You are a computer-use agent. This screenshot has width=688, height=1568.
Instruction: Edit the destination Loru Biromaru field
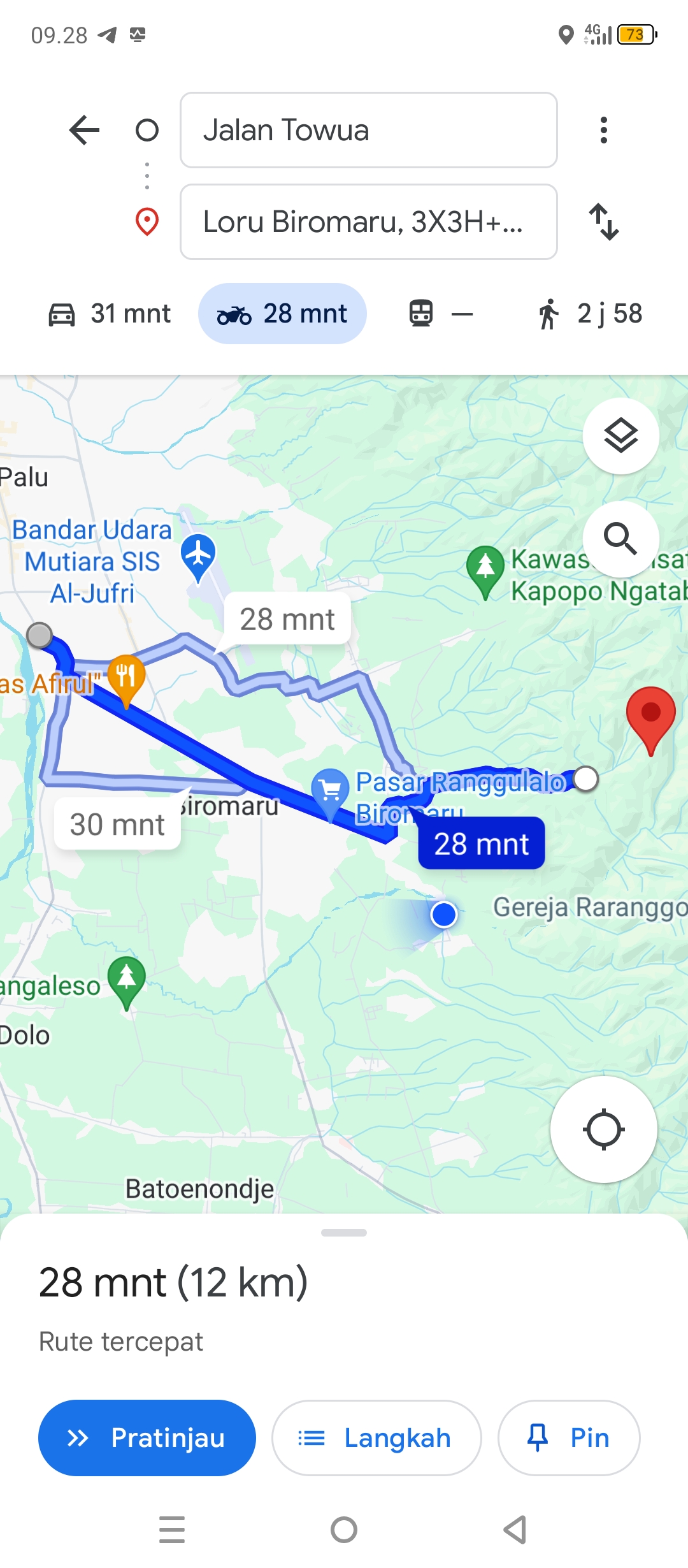pos(369,222)
